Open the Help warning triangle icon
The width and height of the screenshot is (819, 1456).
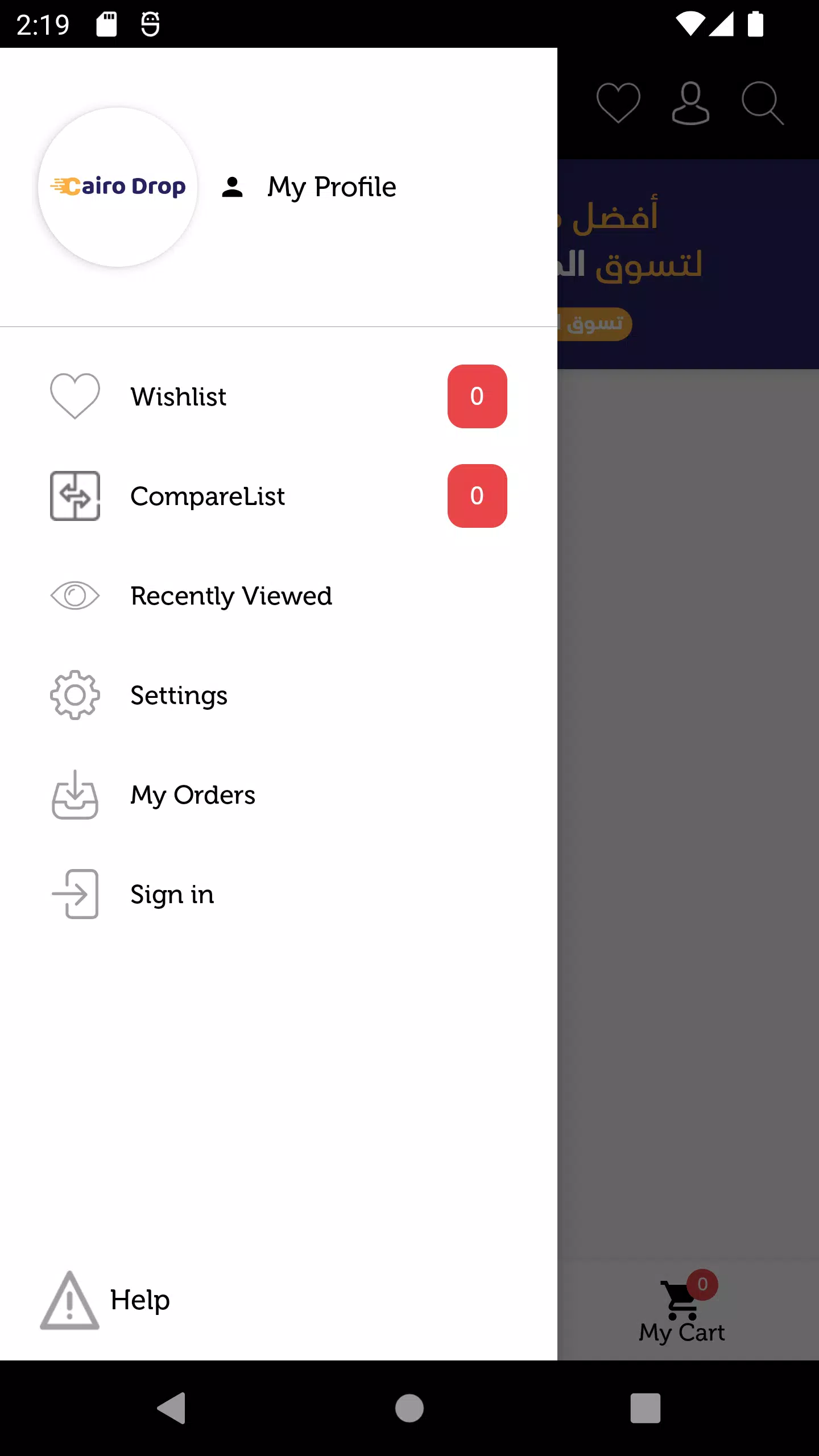[x=69, y=1298]
